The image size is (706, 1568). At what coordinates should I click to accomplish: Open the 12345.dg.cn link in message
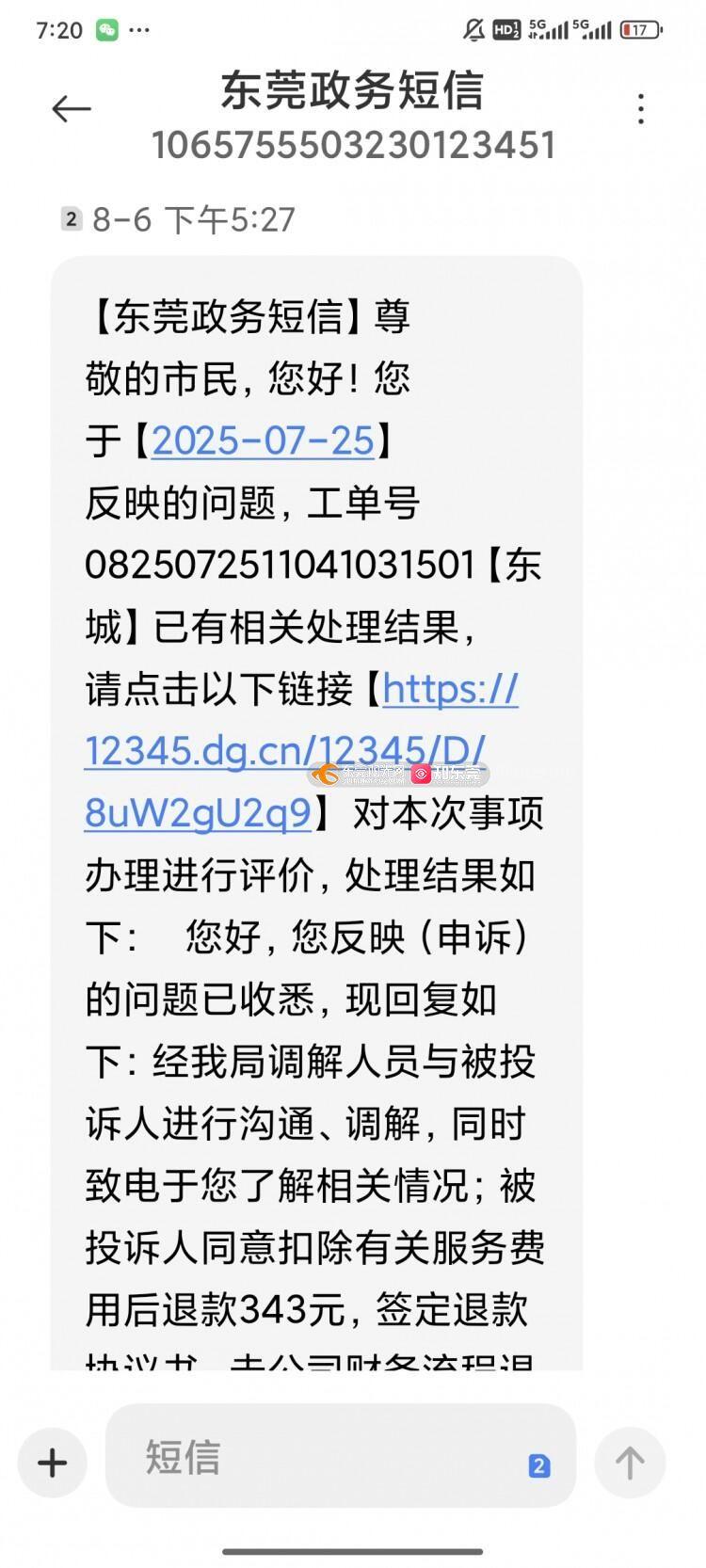tap(301, 751)
